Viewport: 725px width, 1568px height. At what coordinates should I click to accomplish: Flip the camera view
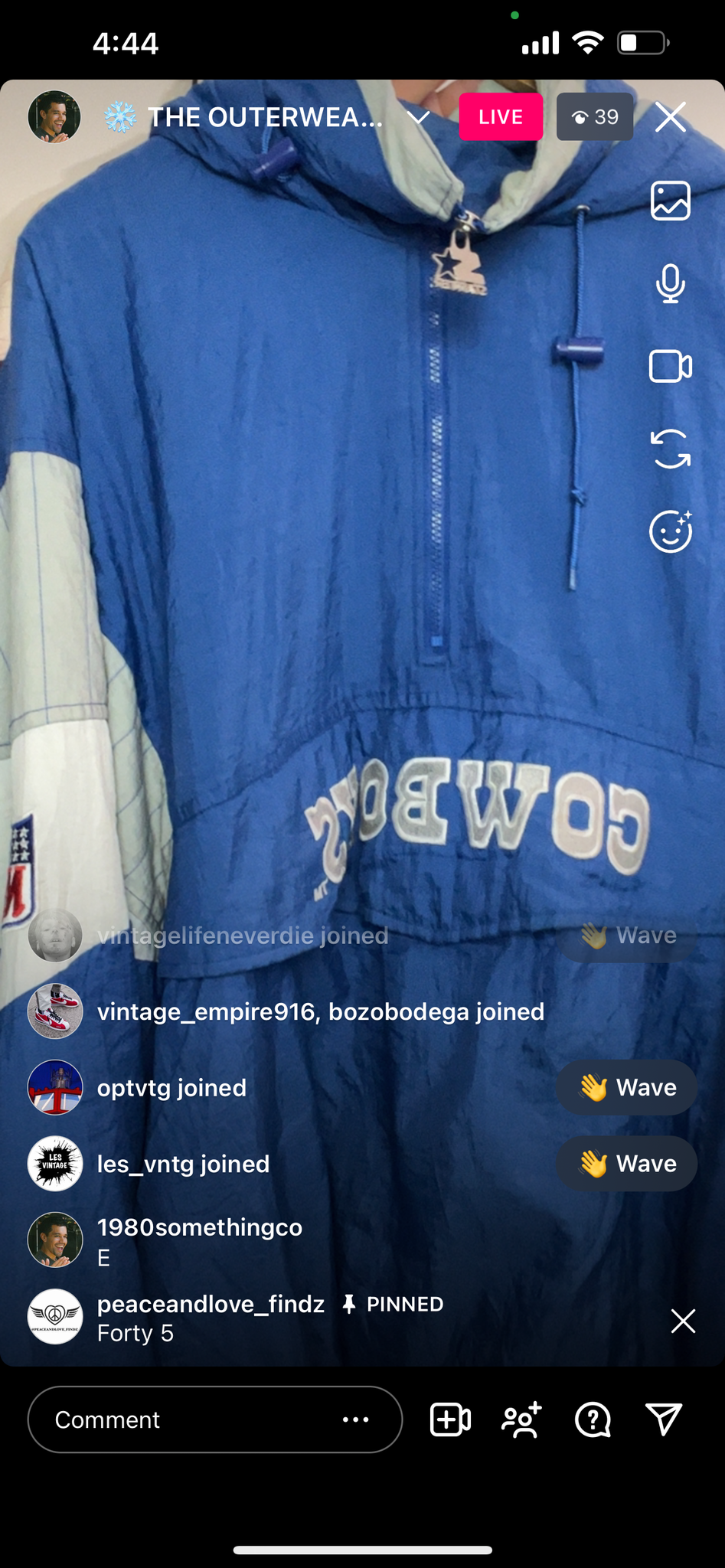[671, 449]
